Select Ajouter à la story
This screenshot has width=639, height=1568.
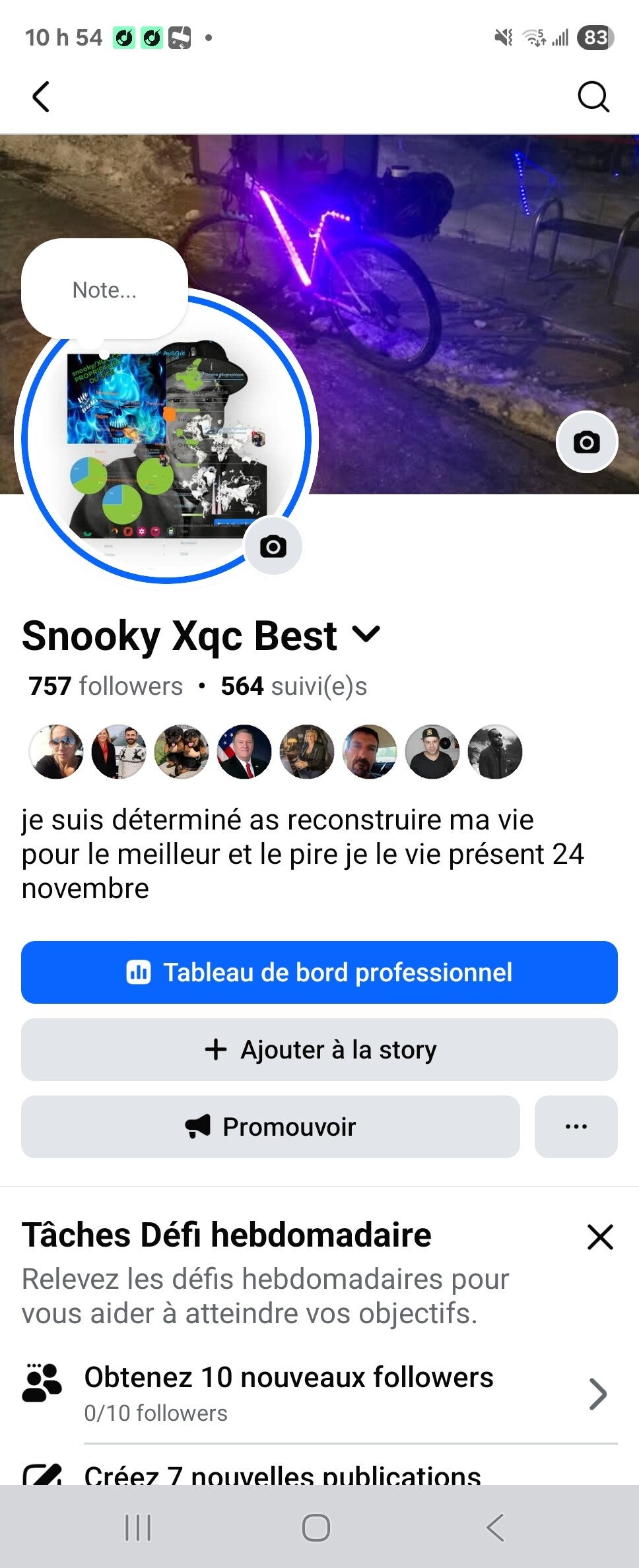(319, 1049)
